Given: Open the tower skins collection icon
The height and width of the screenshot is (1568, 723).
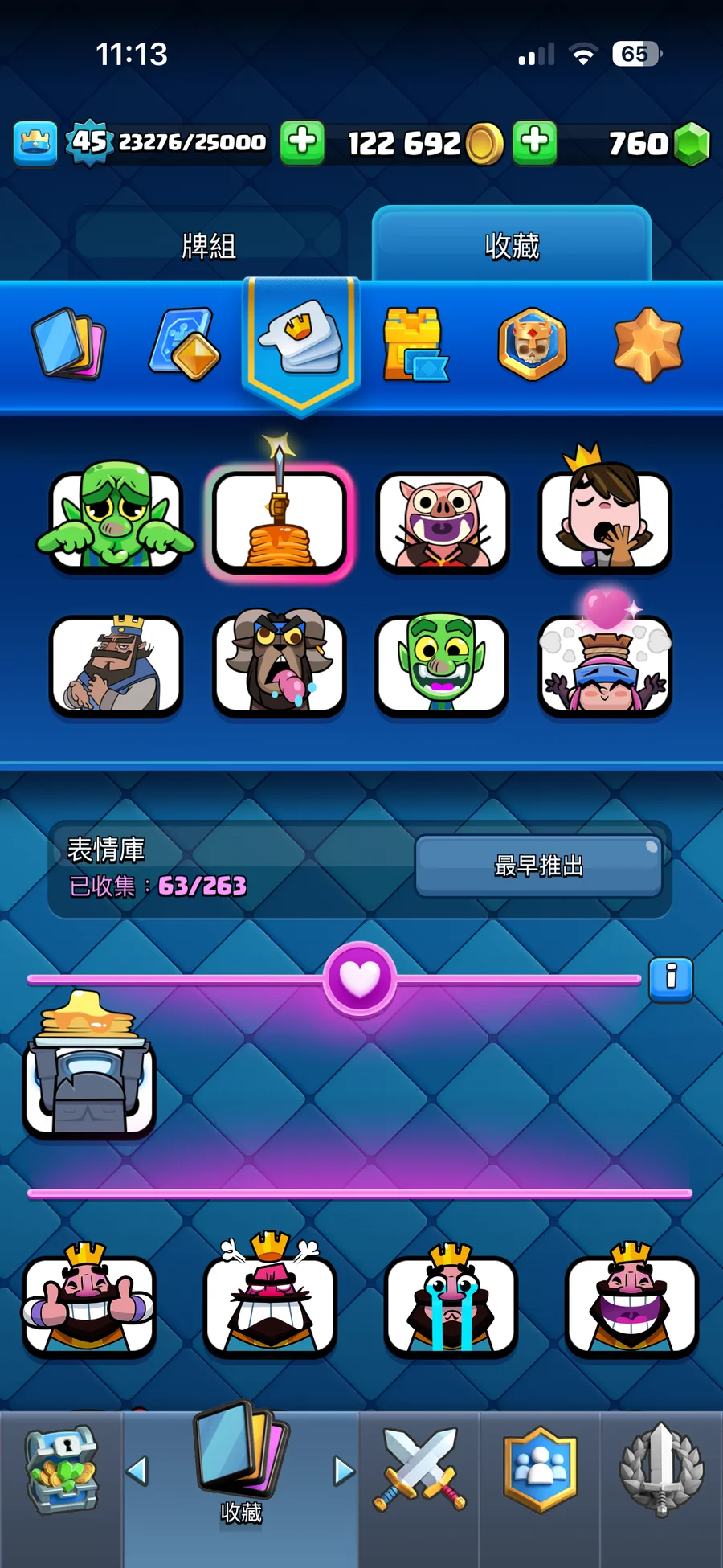Looking at the screenshot, I should [x=415, y=345].
